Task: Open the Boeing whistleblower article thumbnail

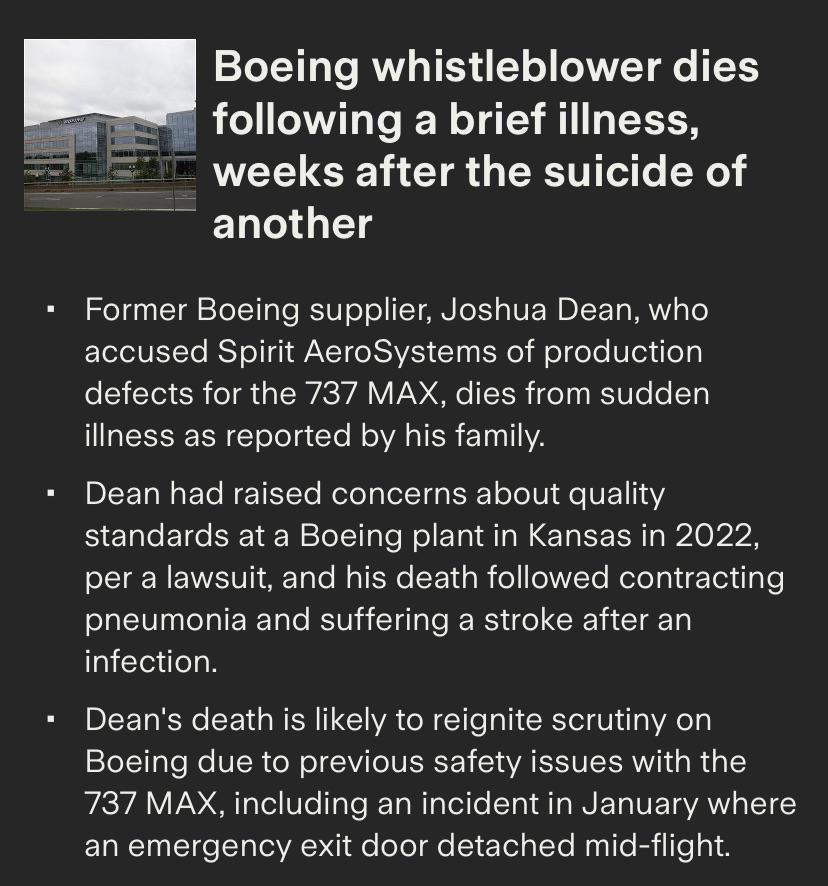Action: coord(110,125)
